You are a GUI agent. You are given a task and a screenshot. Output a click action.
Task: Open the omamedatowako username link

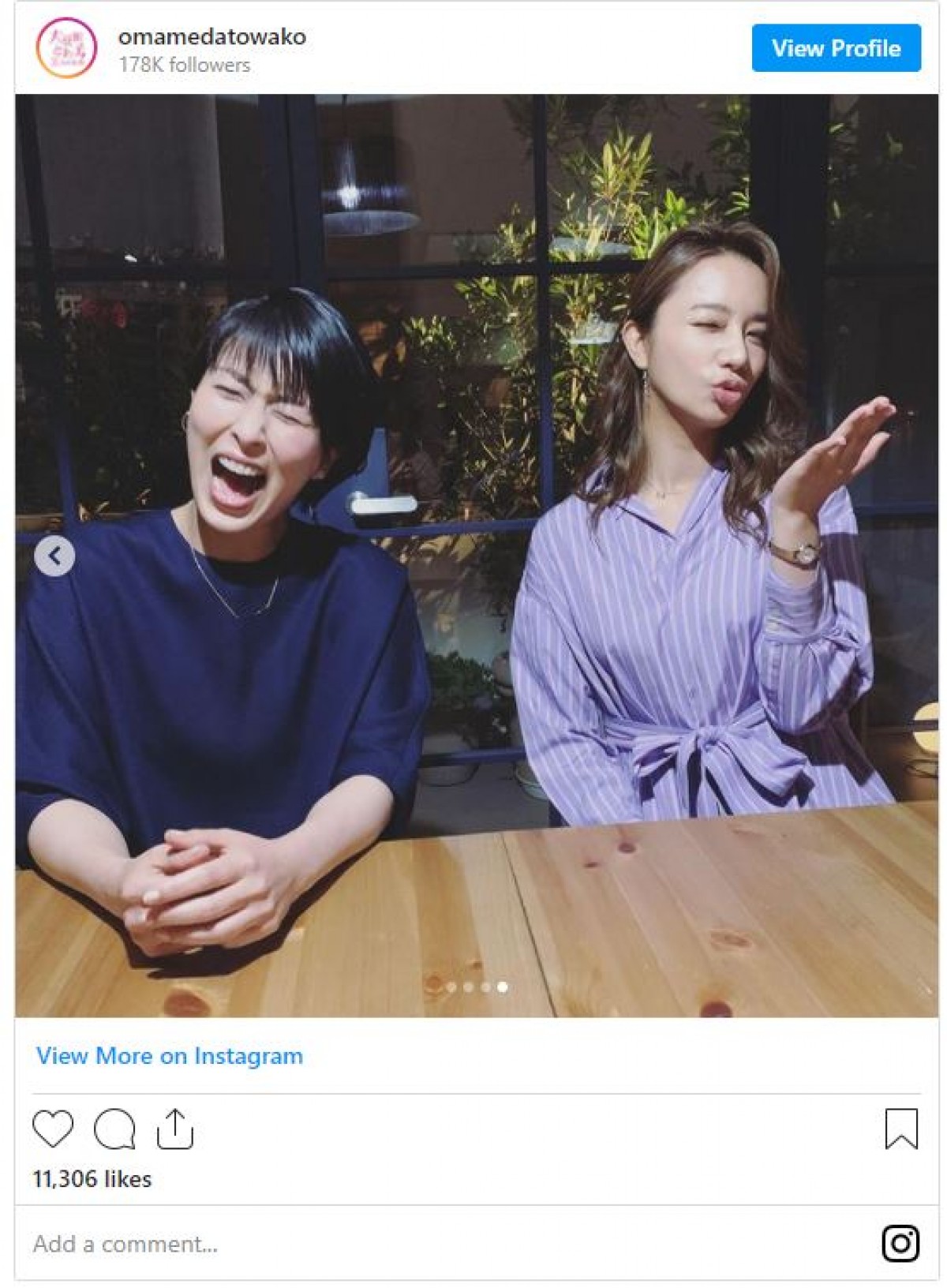tap(211, 36)
